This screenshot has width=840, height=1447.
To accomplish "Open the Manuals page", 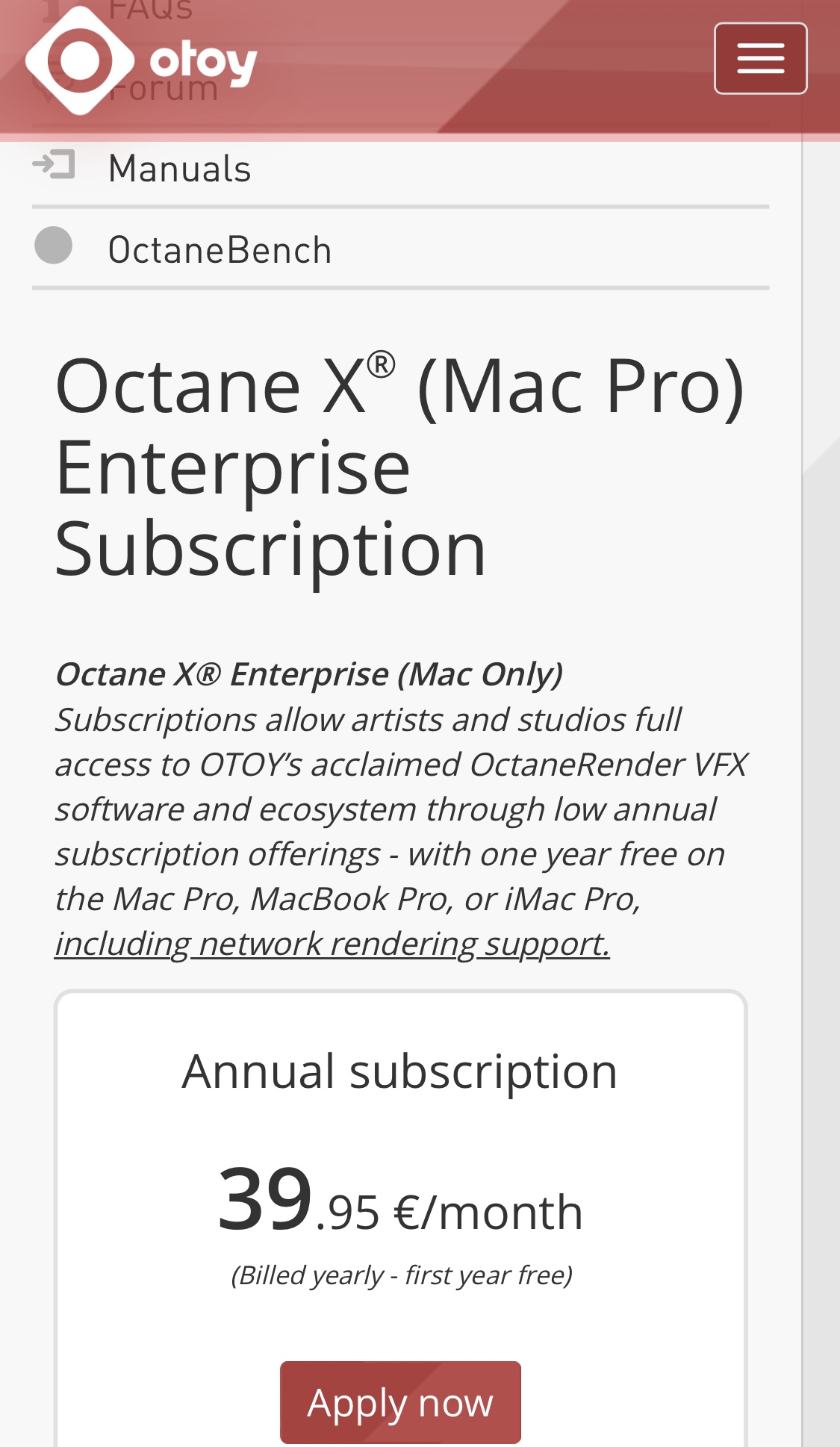I will (x=179, y=169).
